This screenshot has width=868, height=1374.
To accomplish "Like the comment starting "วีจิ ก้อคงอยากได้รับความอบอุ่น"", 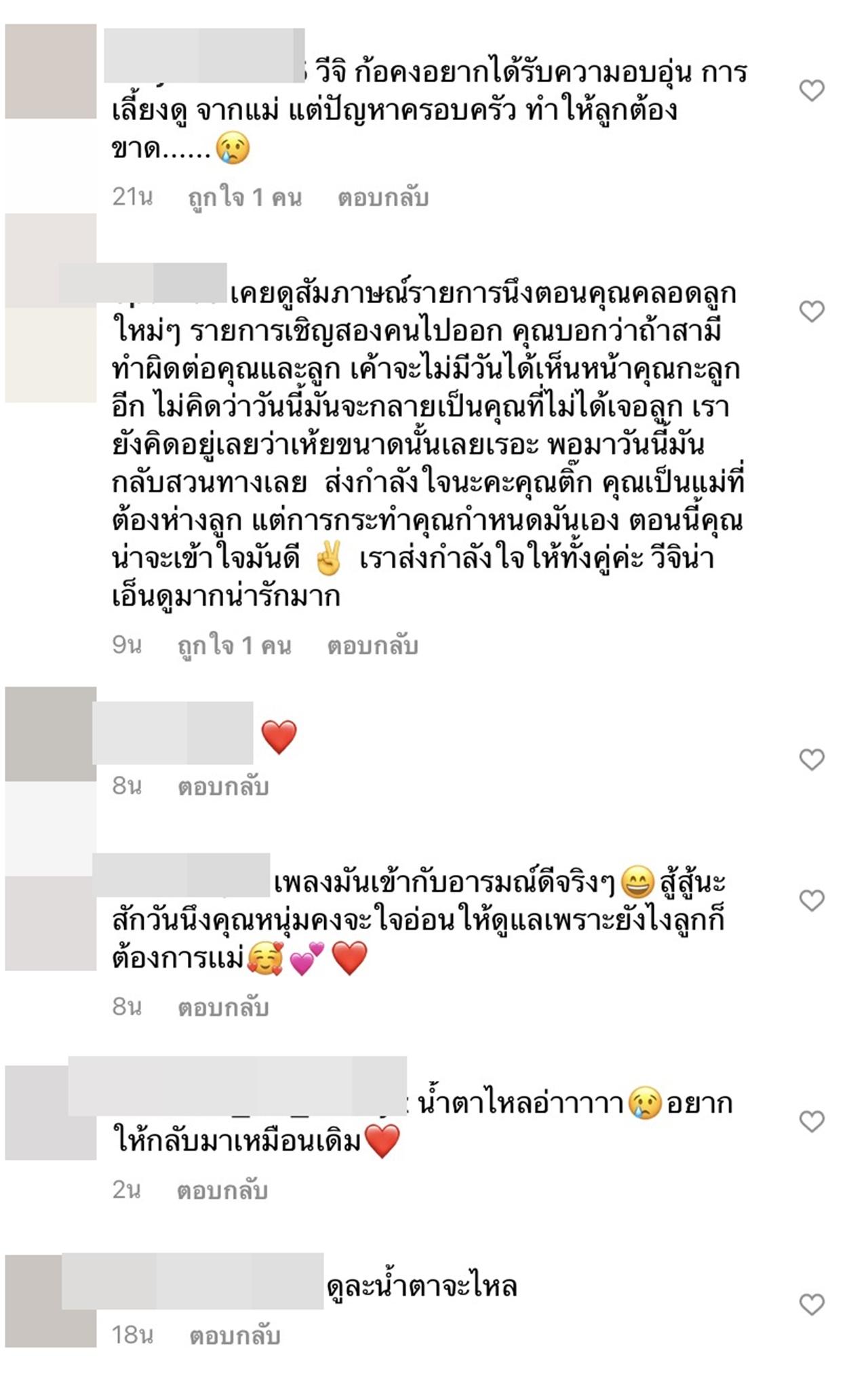I will 811,90.
